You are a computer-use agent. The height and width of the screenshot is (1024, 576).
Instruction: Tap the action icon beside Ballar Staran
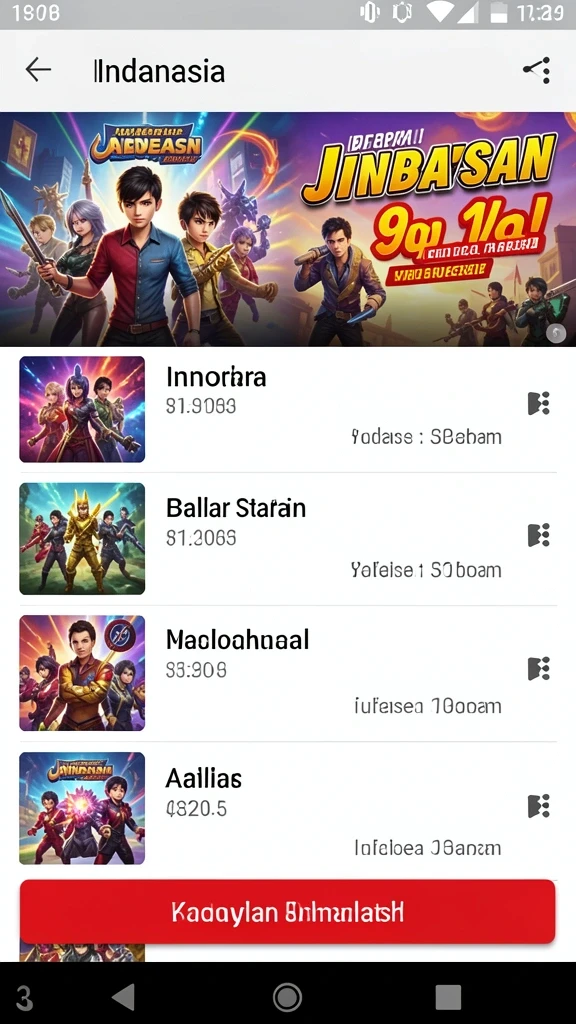539,535
